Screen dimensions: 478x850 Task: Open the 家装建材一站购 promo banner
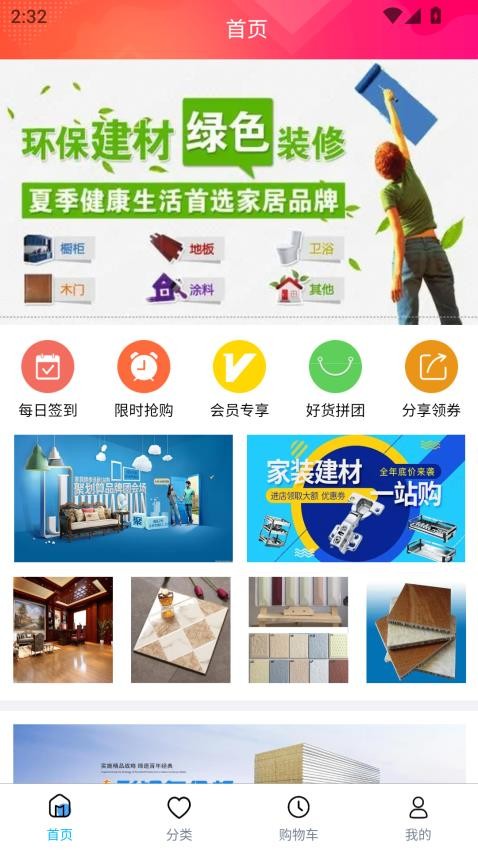pyautogui.click(x=356, y=498)
